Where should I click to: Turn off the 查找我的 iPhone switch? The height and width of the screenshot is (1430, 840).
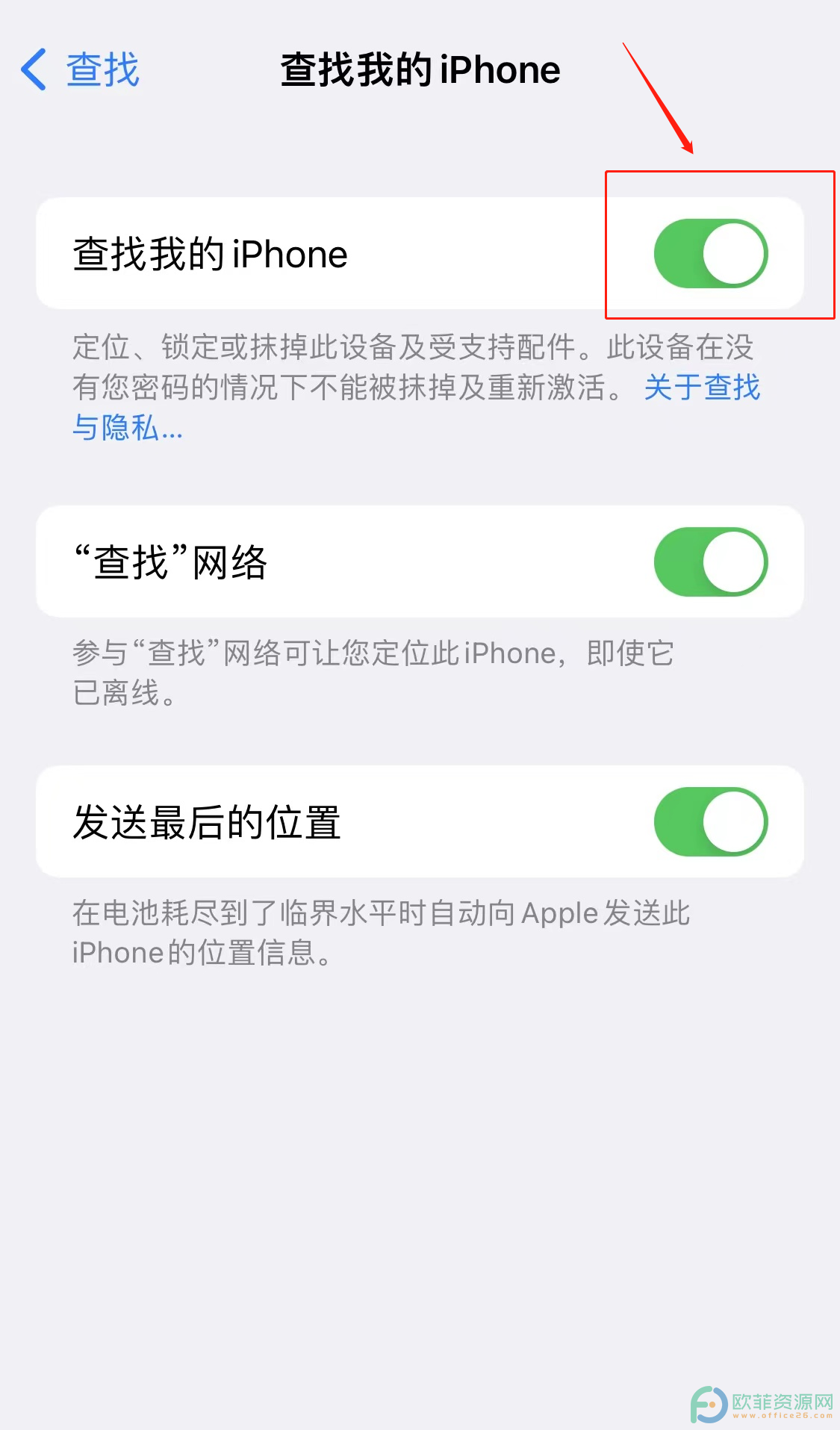(x=711, y=254)
